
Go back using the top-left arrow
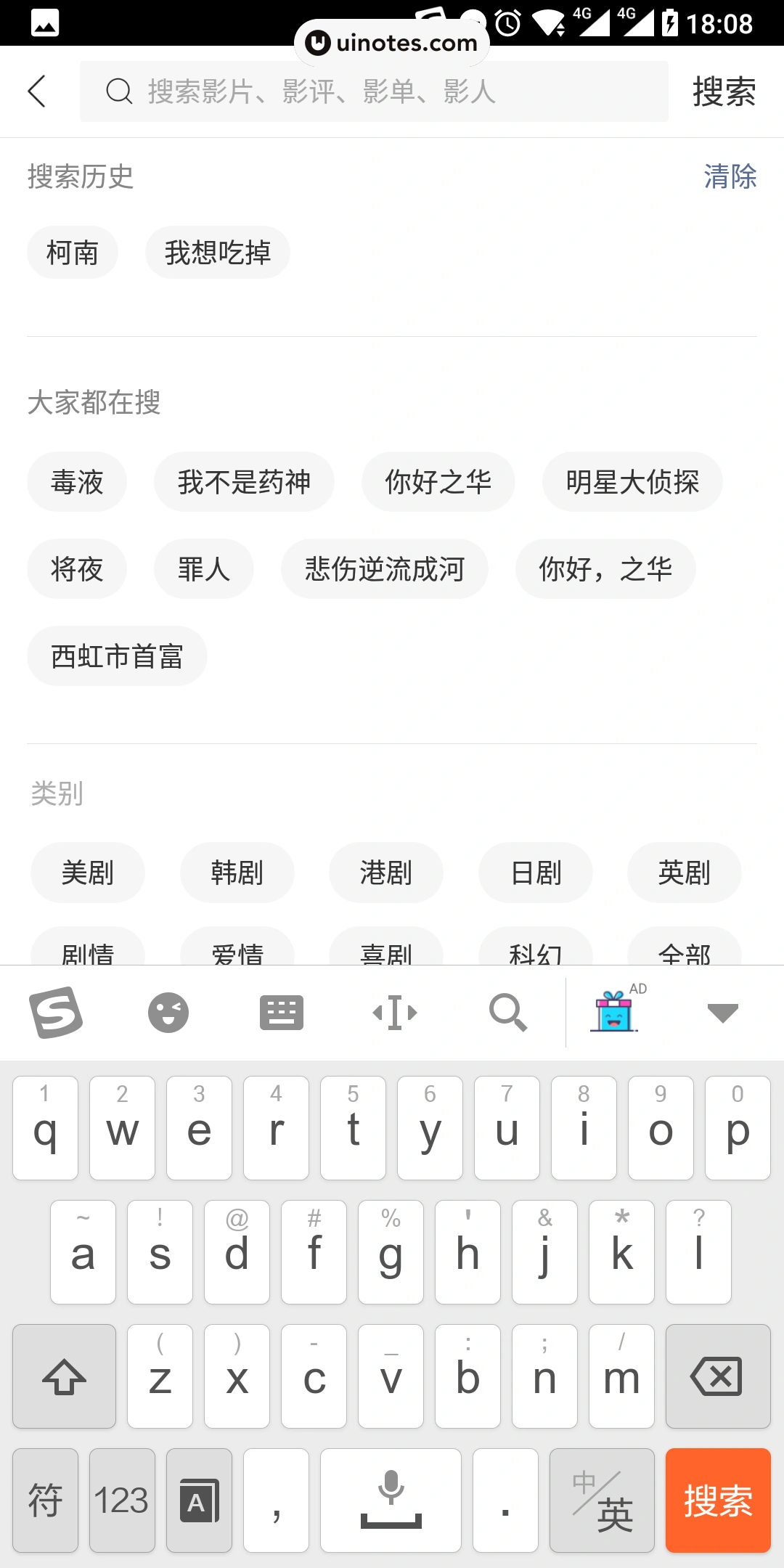[37, 91]
